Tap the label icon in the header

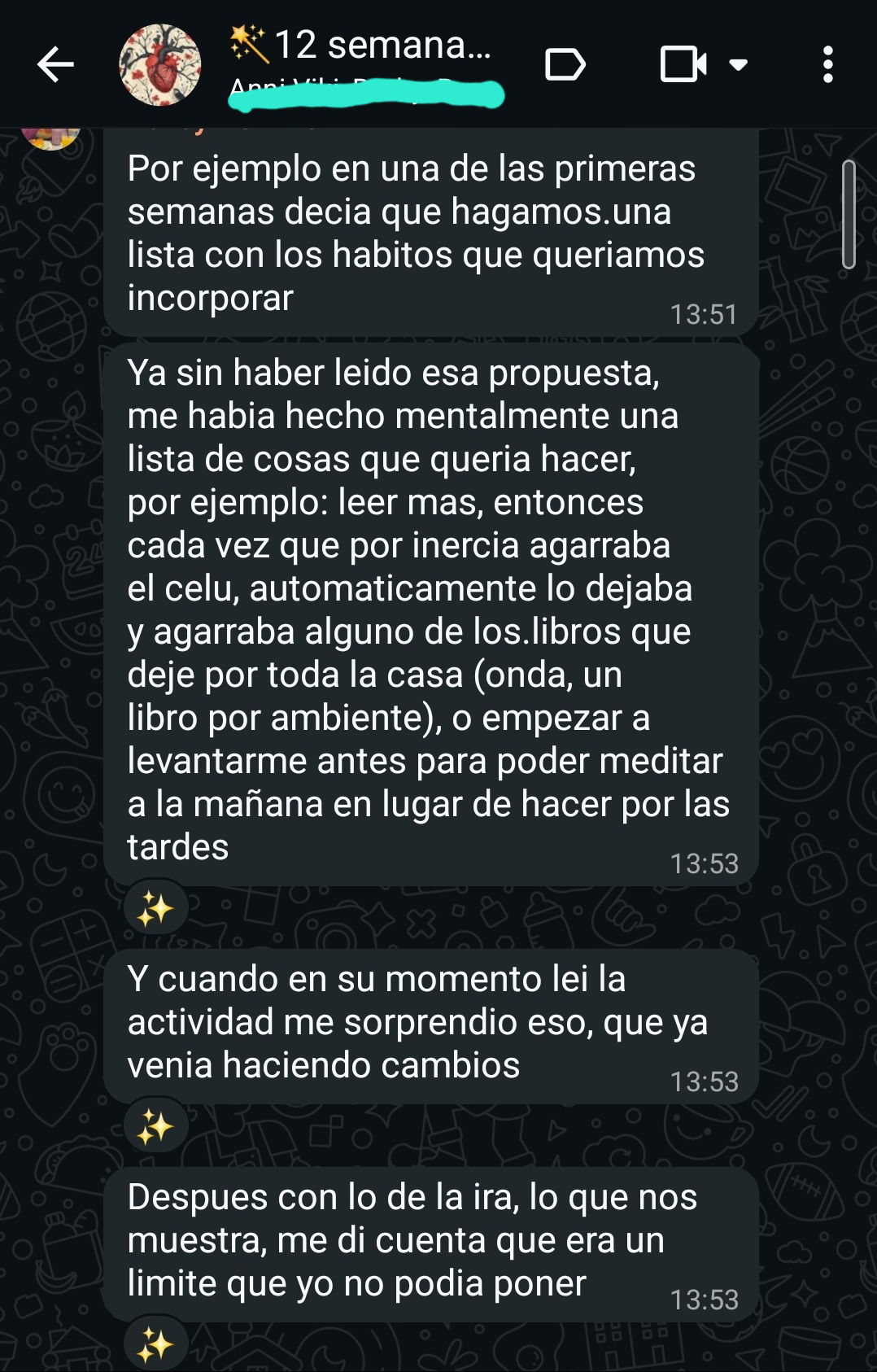pyautogui.click(x=565, y=65)
